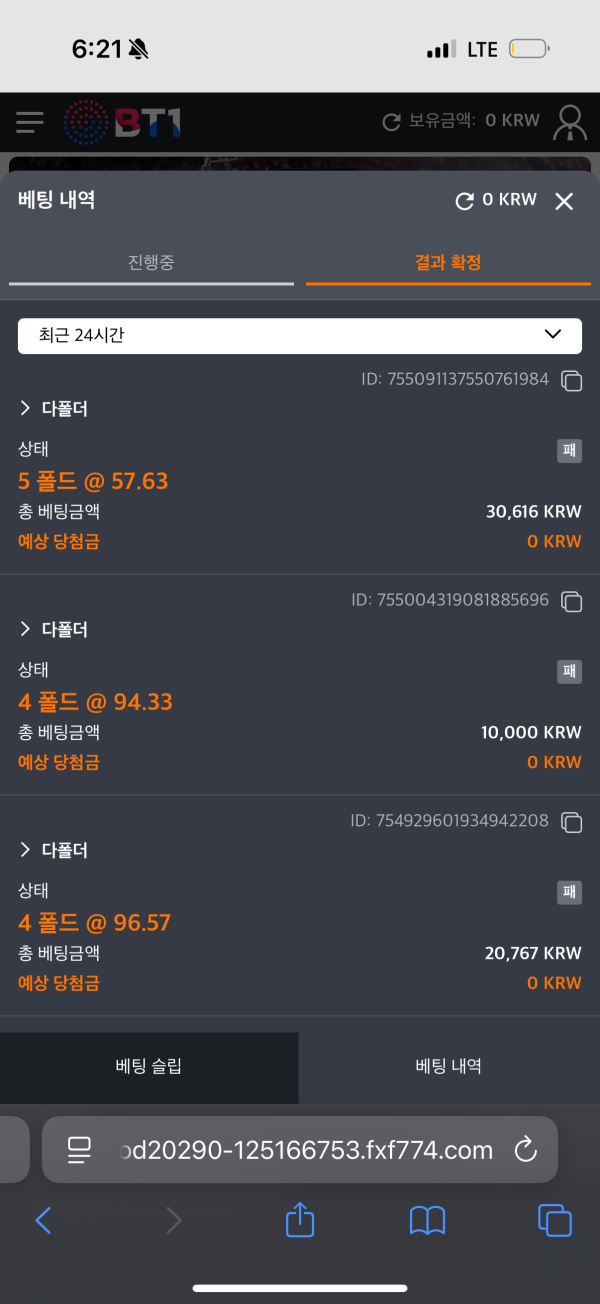Copy bet ID 754929601934942208
The image size is (600, 1304).
[x=571, y=822]
